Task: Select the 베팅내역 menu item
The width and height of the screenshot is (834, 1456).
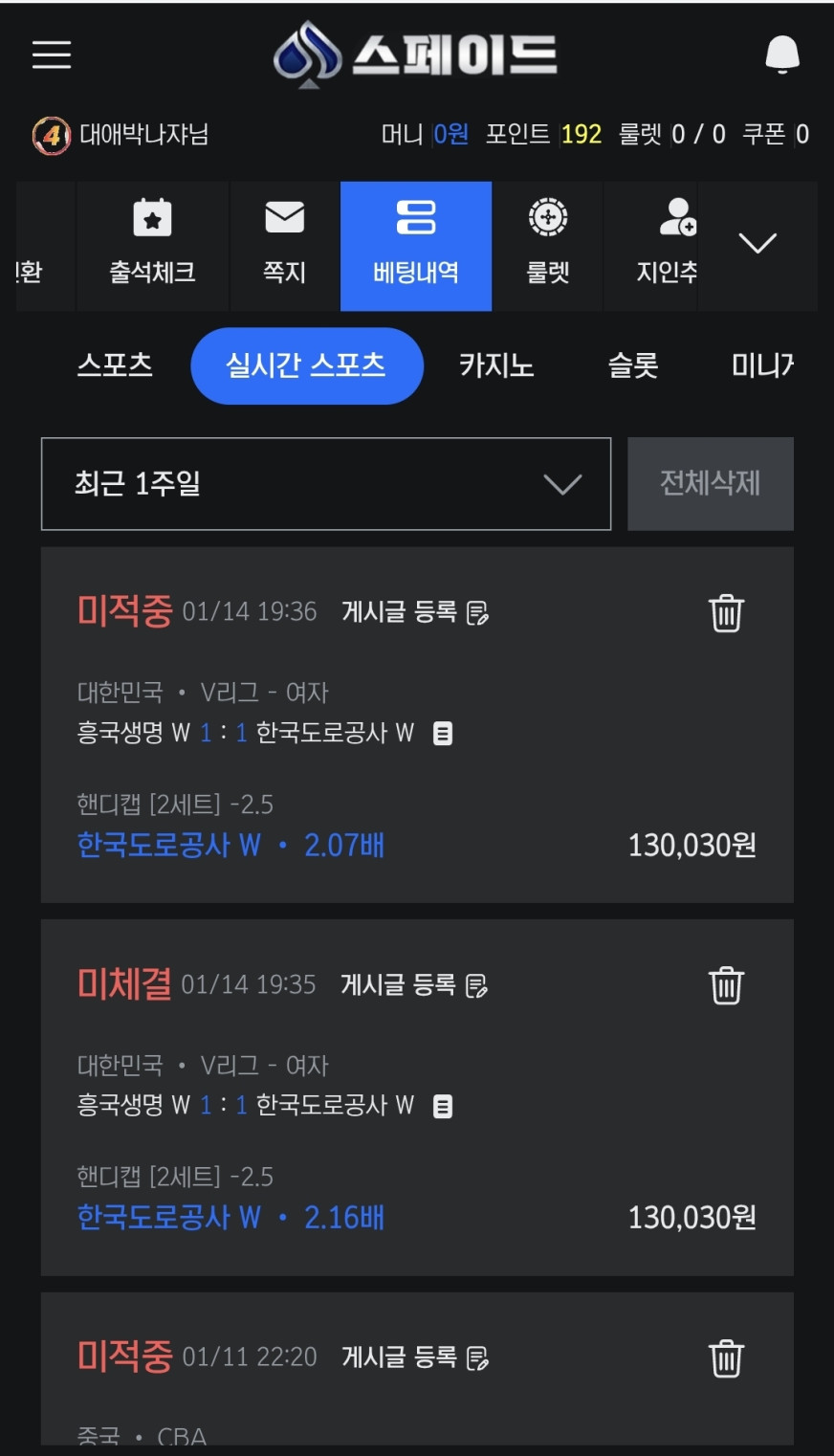Action: (416, 245)
